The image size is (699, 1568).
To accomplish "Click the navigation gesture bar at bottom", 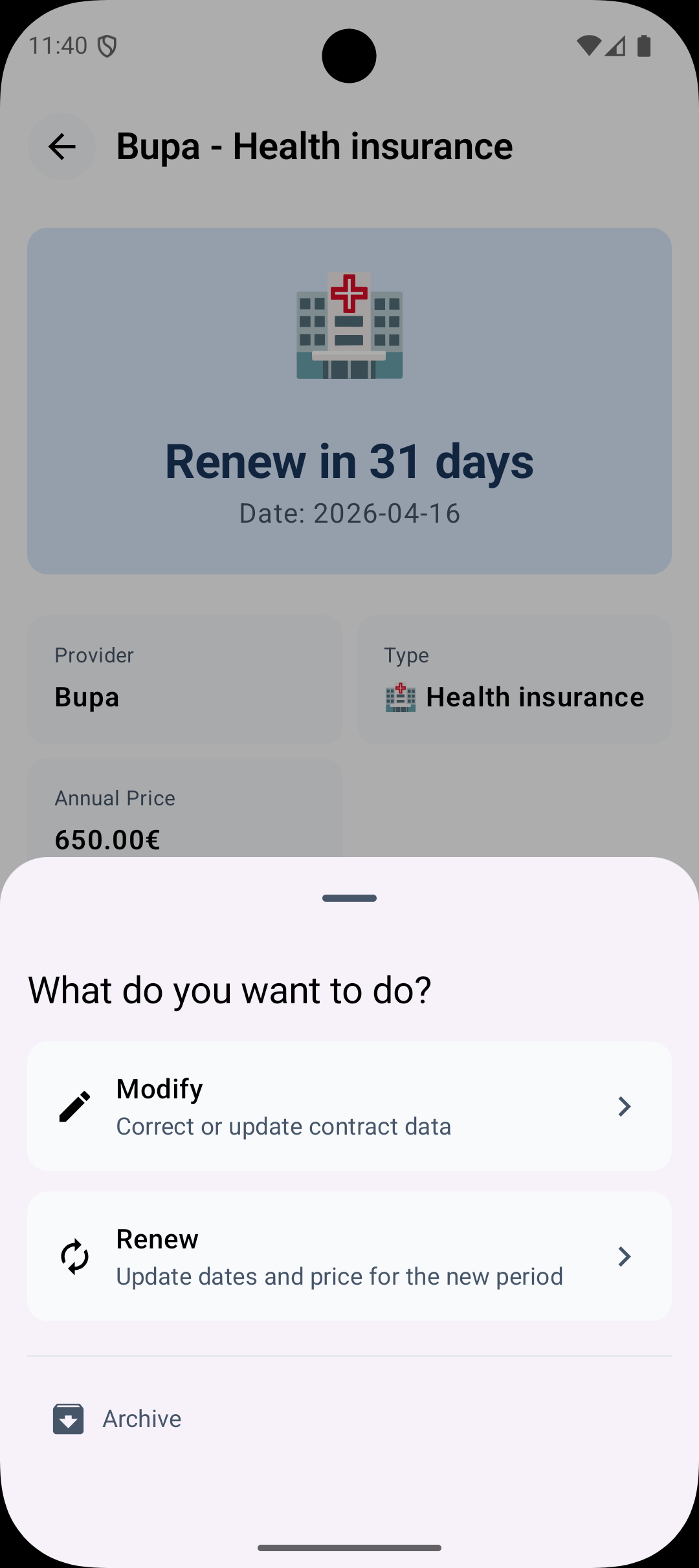I will click(x=349, y=1547).
